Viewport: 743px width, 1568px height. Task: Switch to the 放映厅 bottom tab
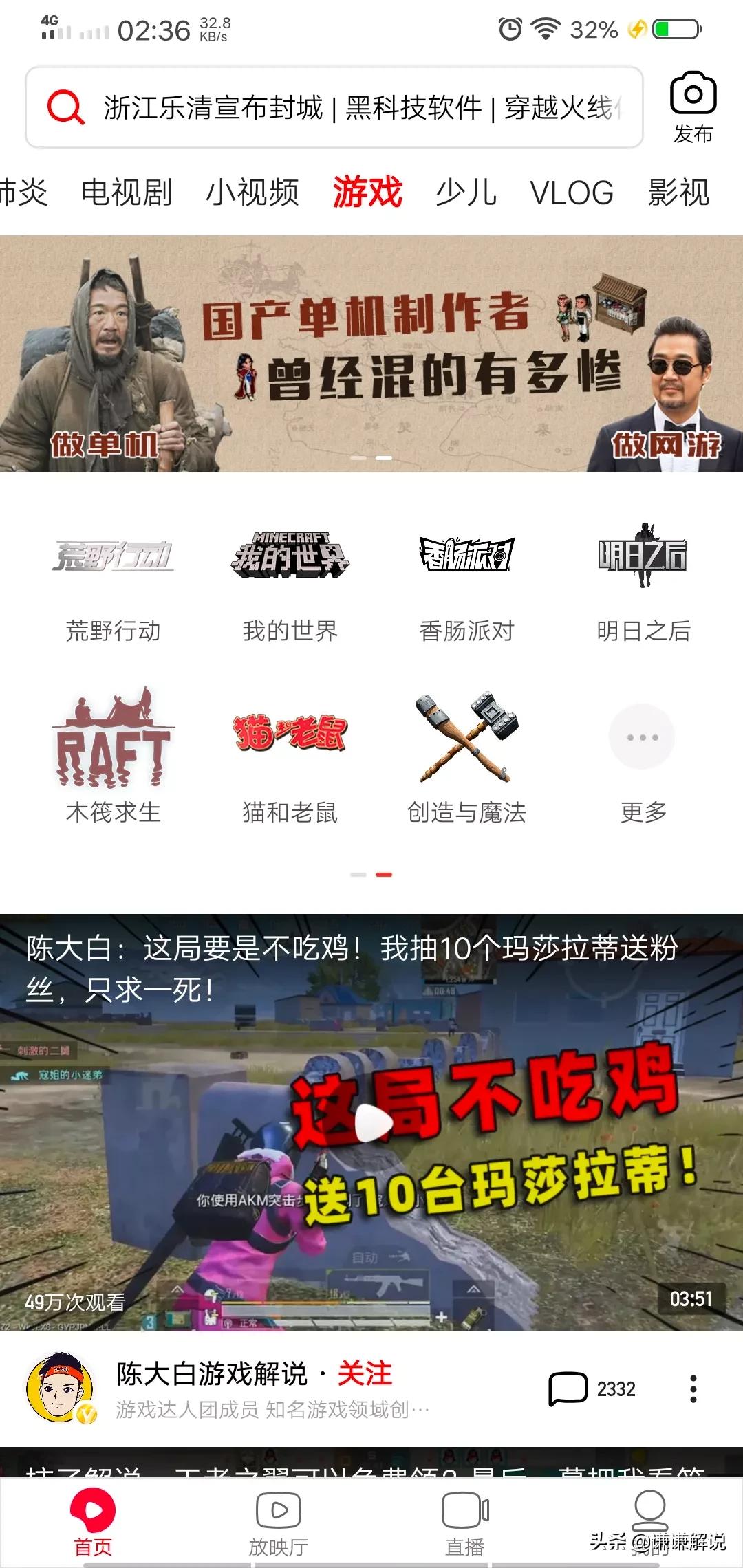(x=278, y=1523)
